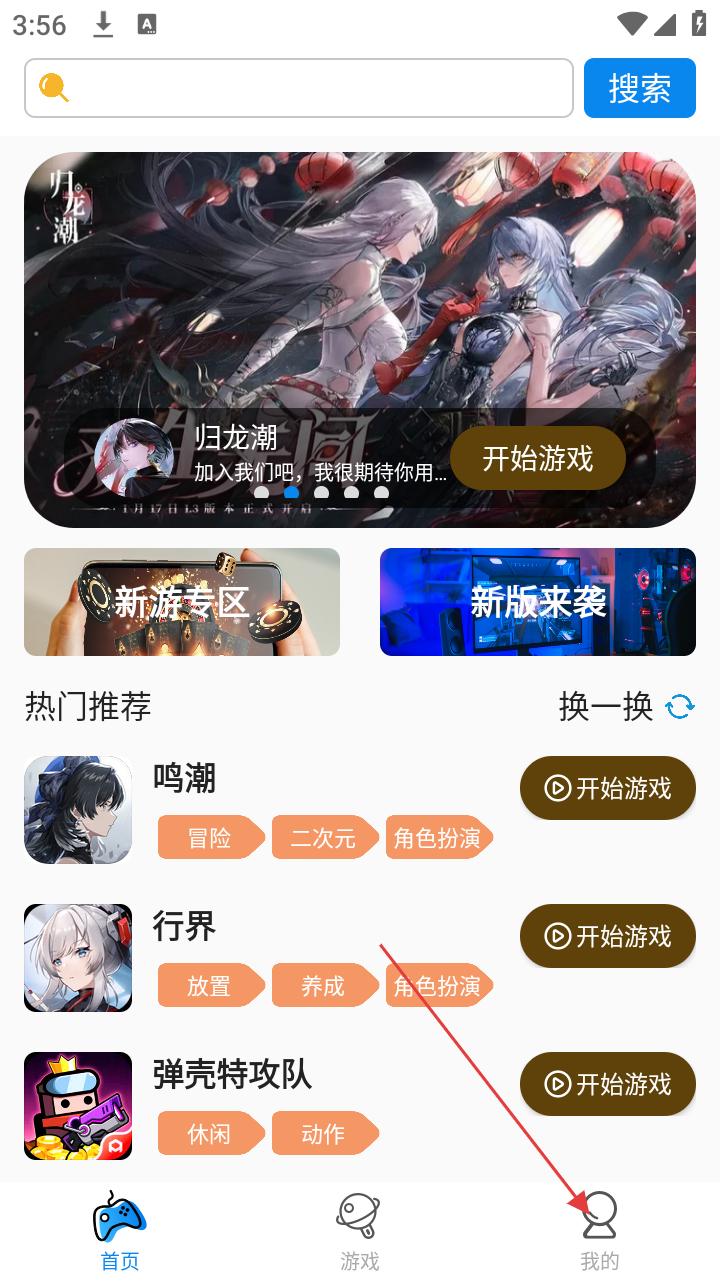Open the 弹壳特攻队 game icon
Image resolution: width=720 pixels, height=1280 pixels.
click(78, 1106)
